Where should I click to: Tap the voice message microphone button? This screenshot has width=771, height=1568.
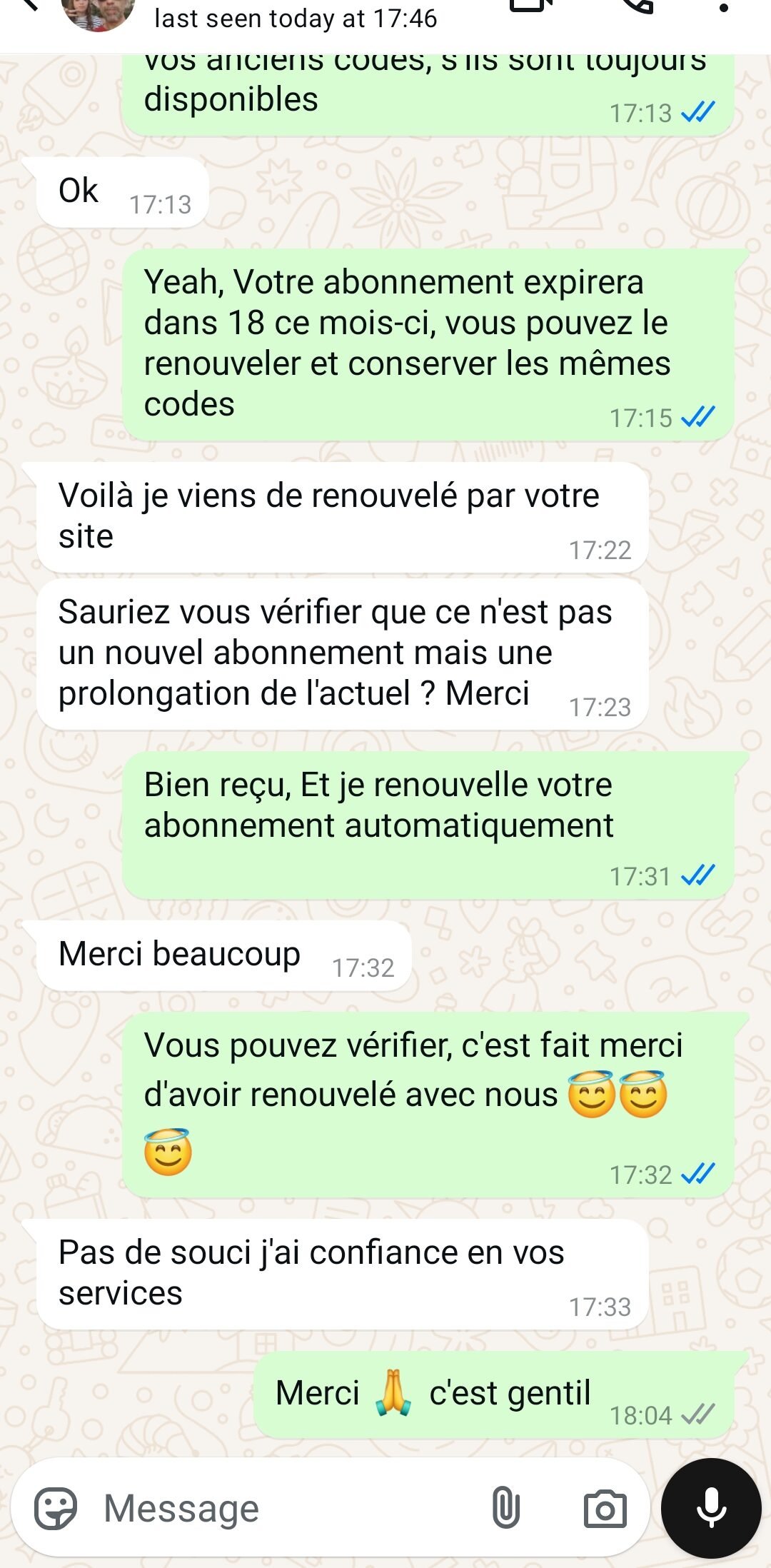coord(711,1509)
